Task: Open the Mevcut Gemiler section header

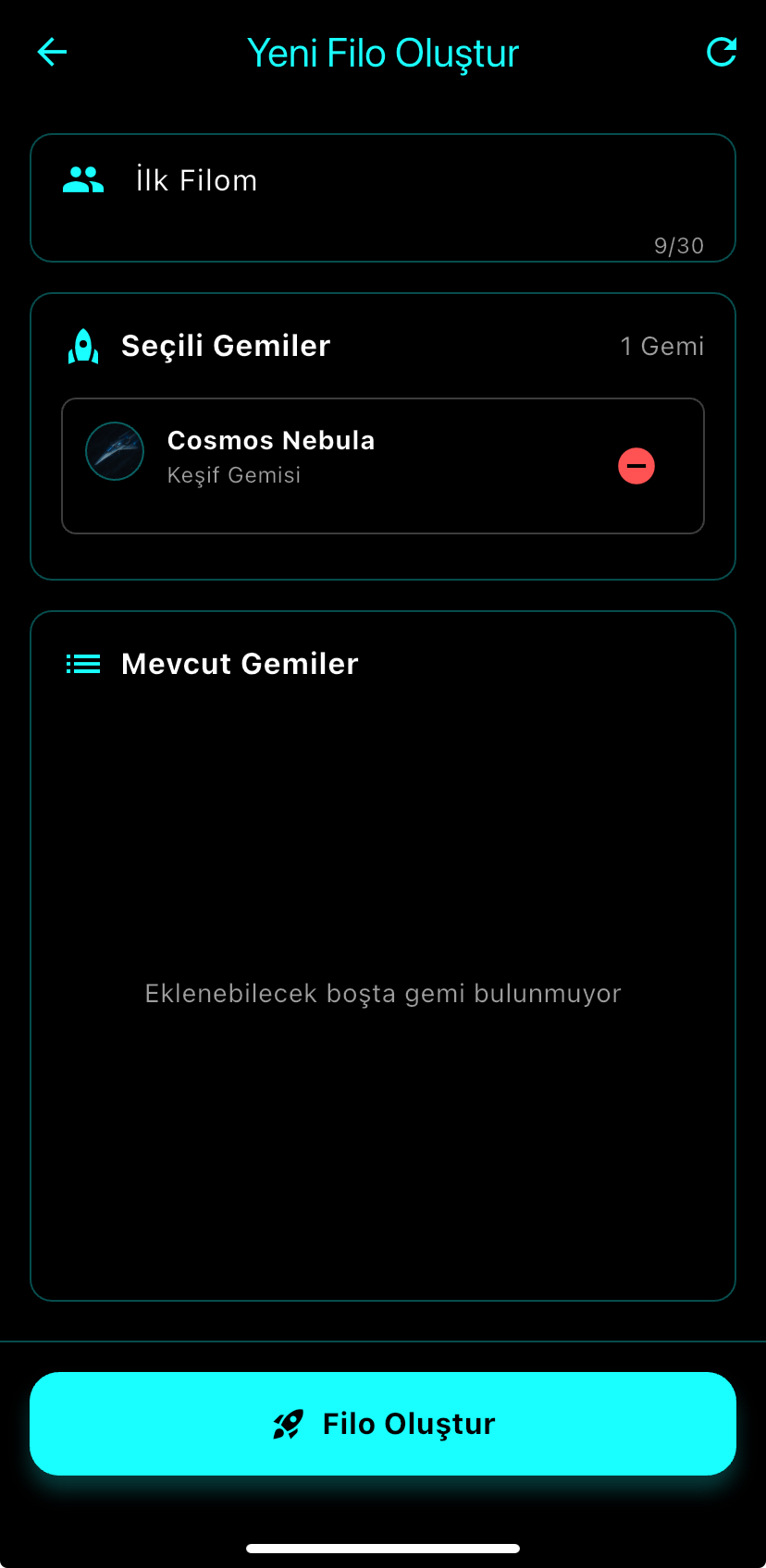Action: (x=239, y=663)
